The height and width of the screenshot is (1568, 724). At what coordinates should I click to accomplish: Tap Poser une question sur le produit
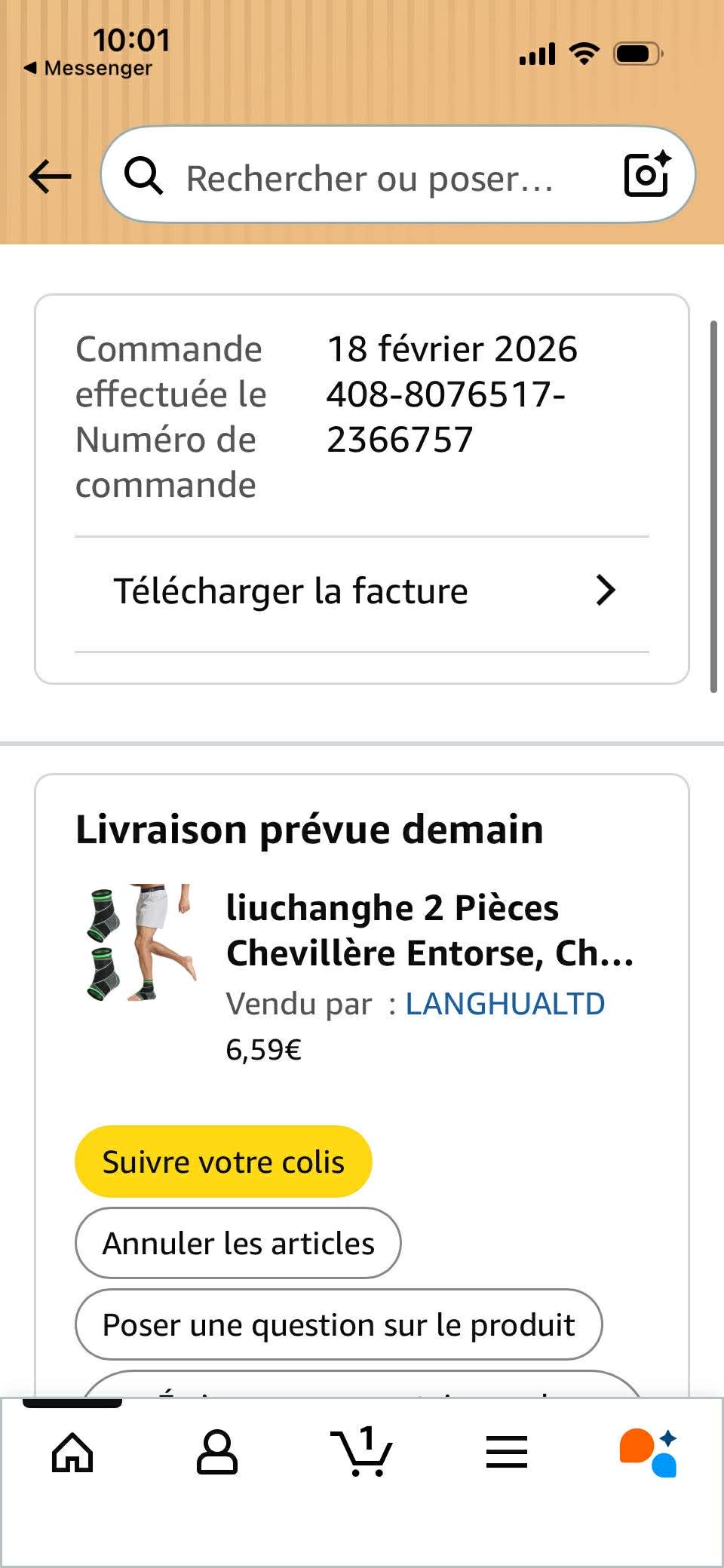point(339,1324)
